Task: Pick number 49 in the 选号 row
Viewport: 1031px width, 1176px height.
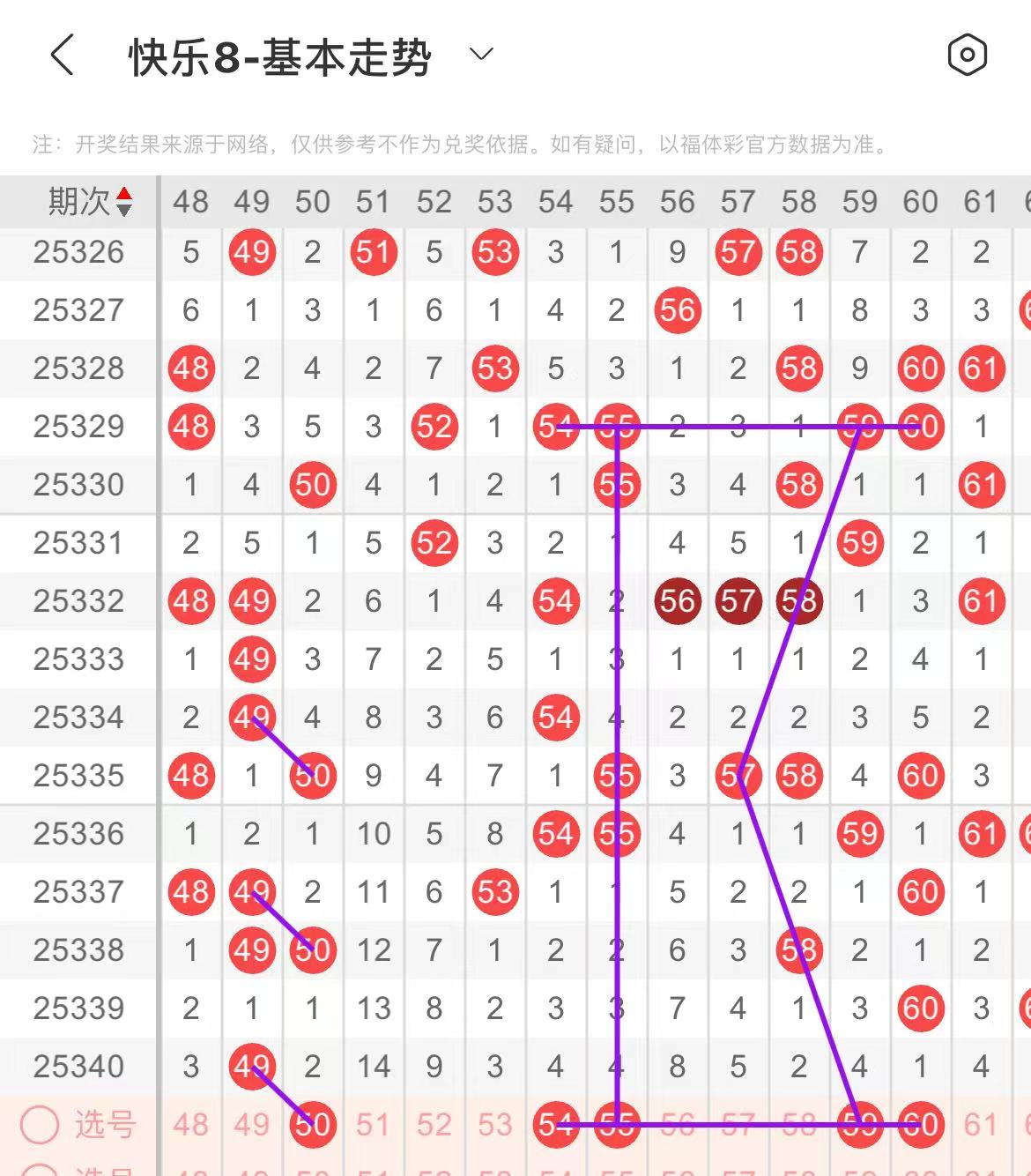Action: point(252,1125)
